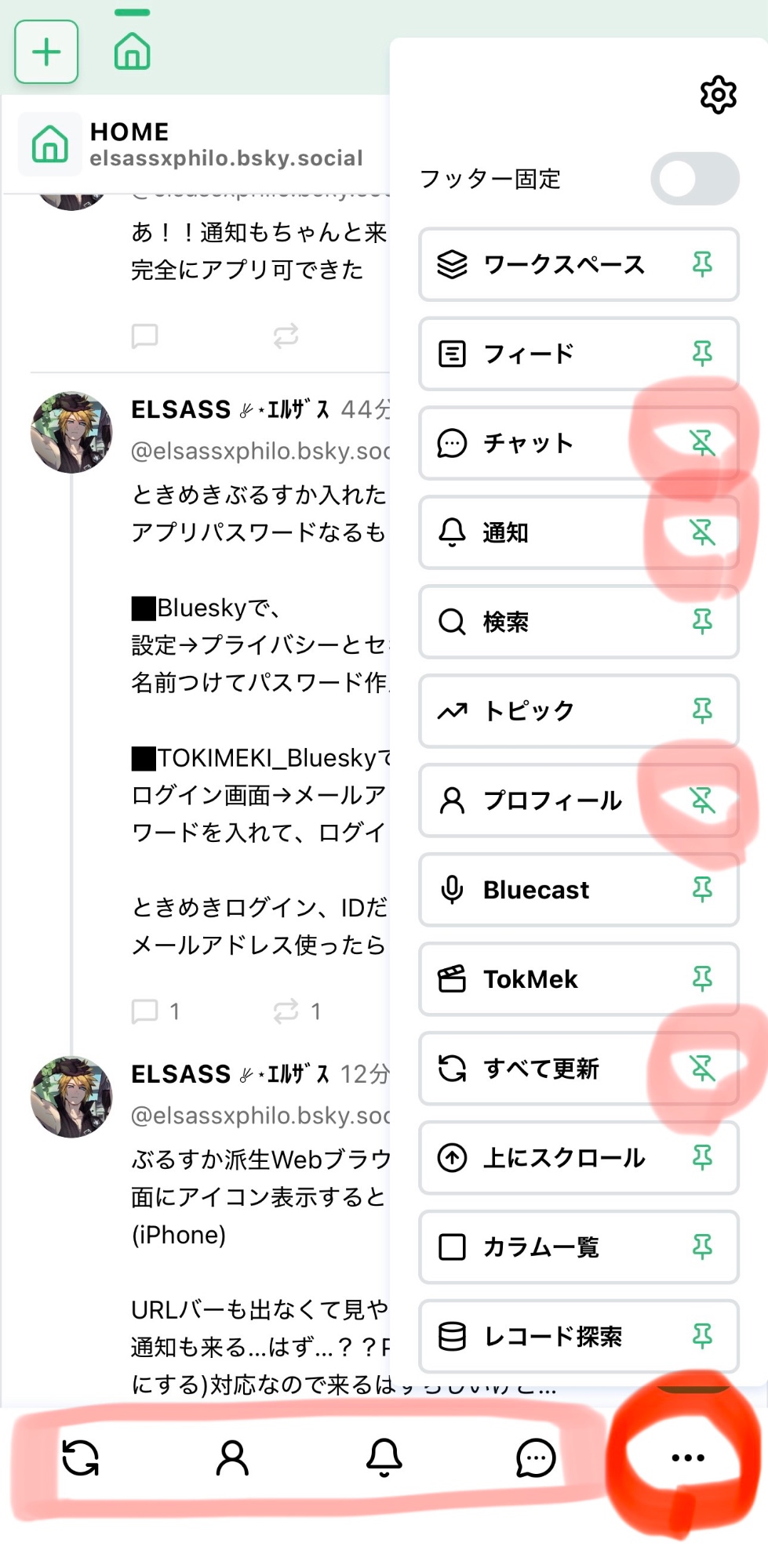The width and height of the screenshot is (768, 1568).
Task: Toggle the フッター固定 switch
Action: pos(694,179)
